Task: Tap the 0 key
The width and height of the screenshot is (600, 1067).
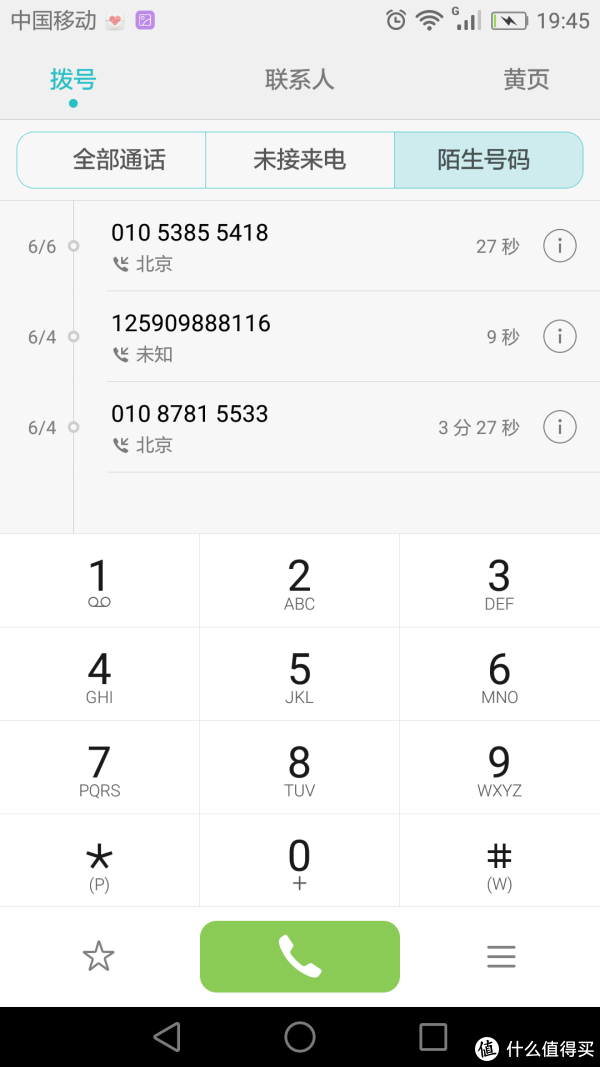Action: pyautogui.click(x=299, y=861)
